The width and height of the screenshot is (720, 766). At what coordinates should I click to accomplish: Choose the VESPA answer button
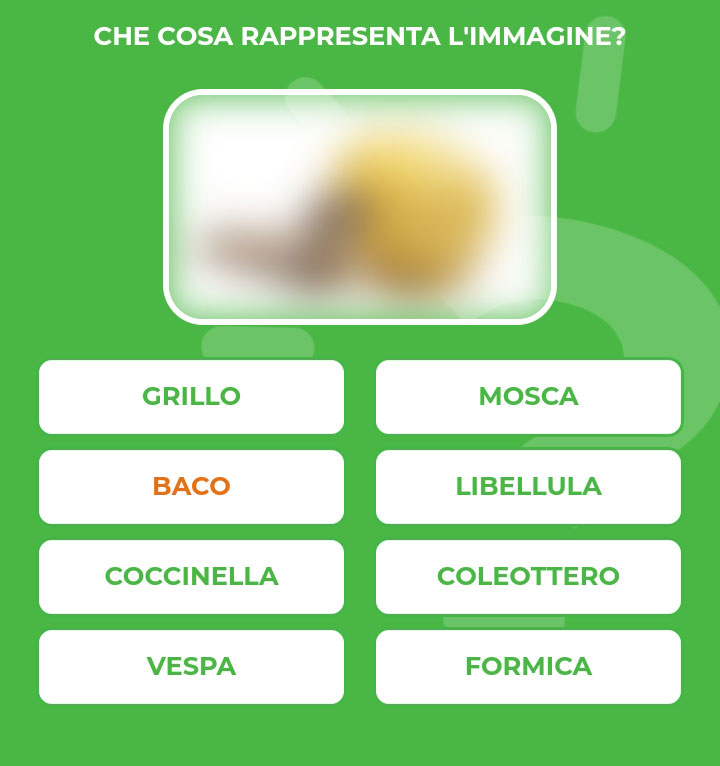tap(191, 667)
